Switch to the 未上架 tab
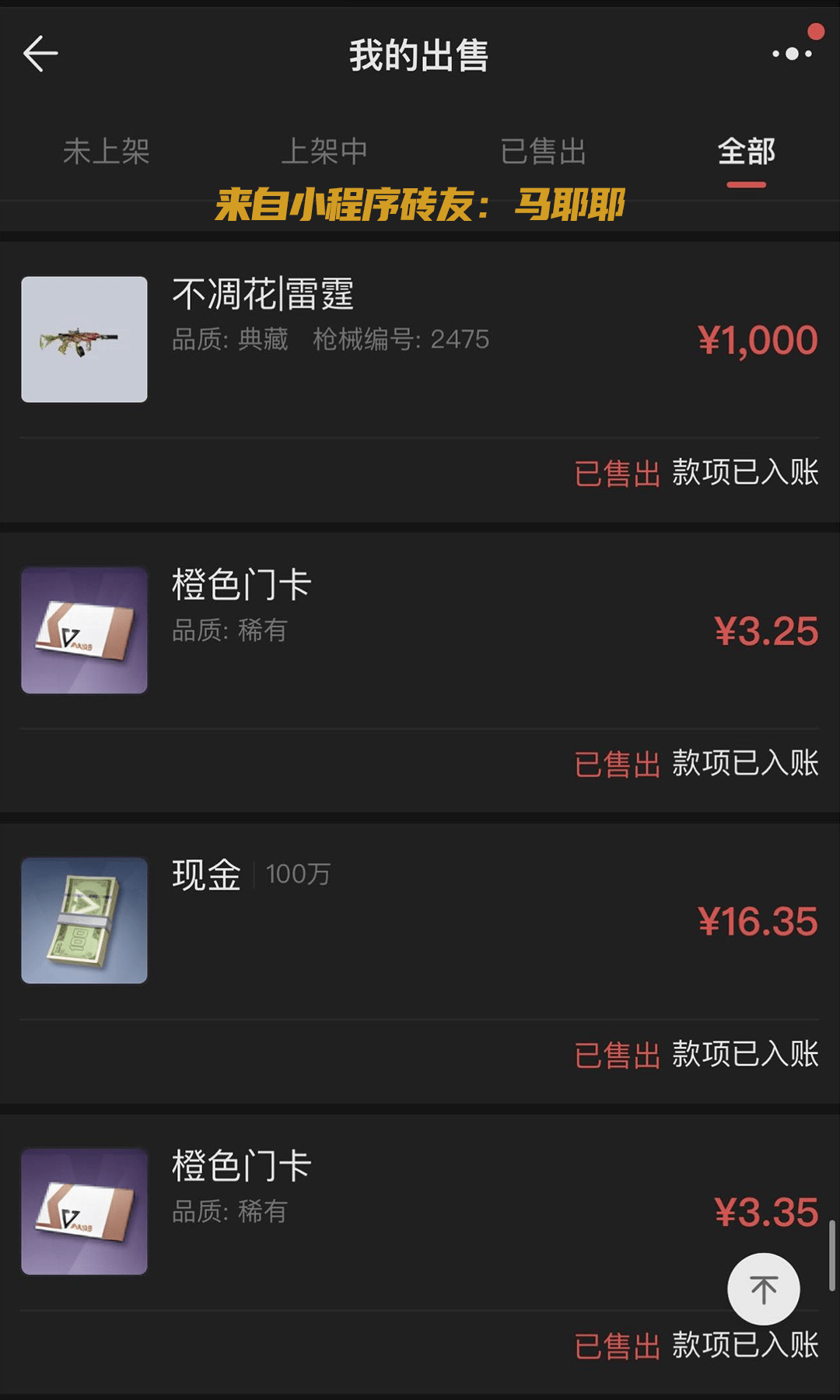 [107, 152]
